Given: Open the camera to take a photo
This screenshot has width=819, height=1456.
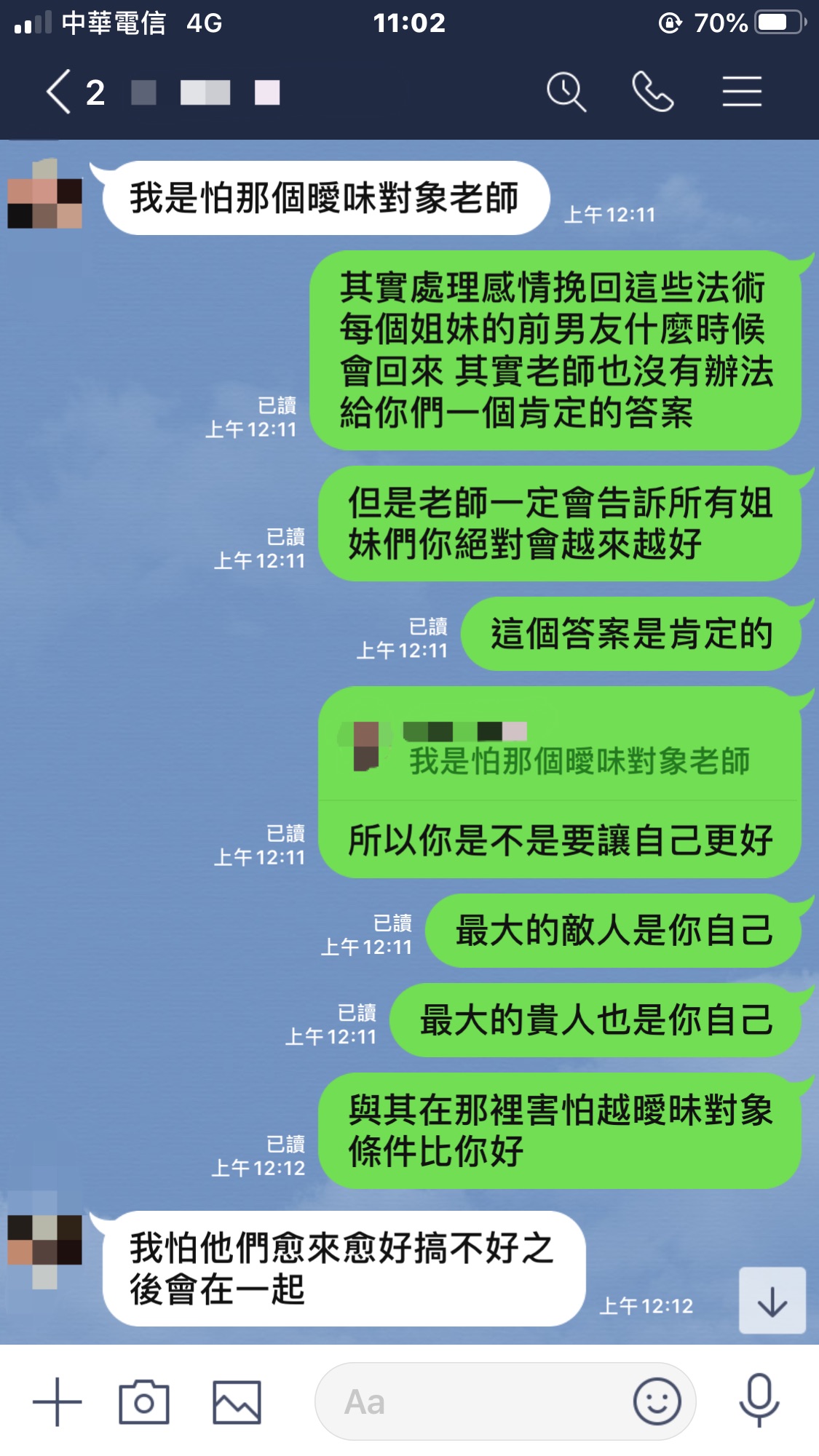Looking at the screenshot, I should tap(144, 1401).
